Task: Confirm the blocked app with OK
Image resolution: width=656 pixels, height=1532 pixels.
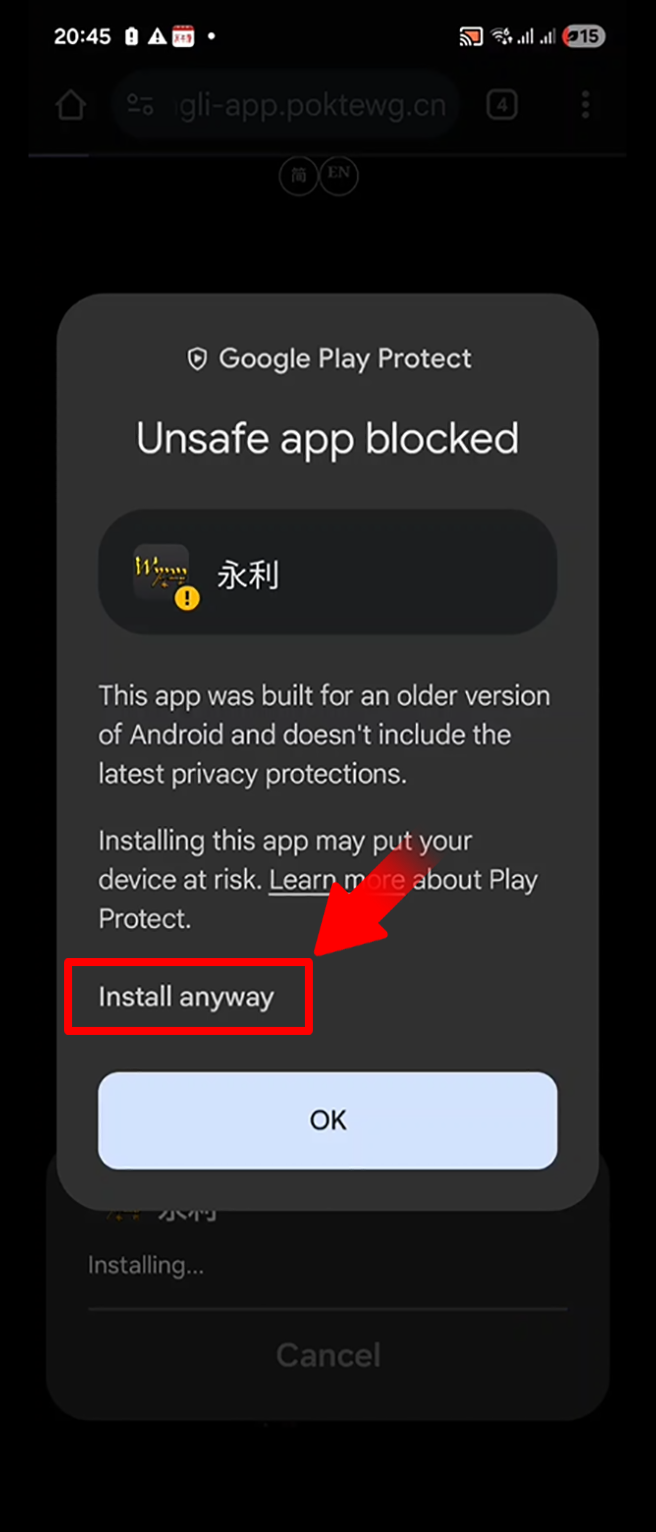Action: (327, 1120)
